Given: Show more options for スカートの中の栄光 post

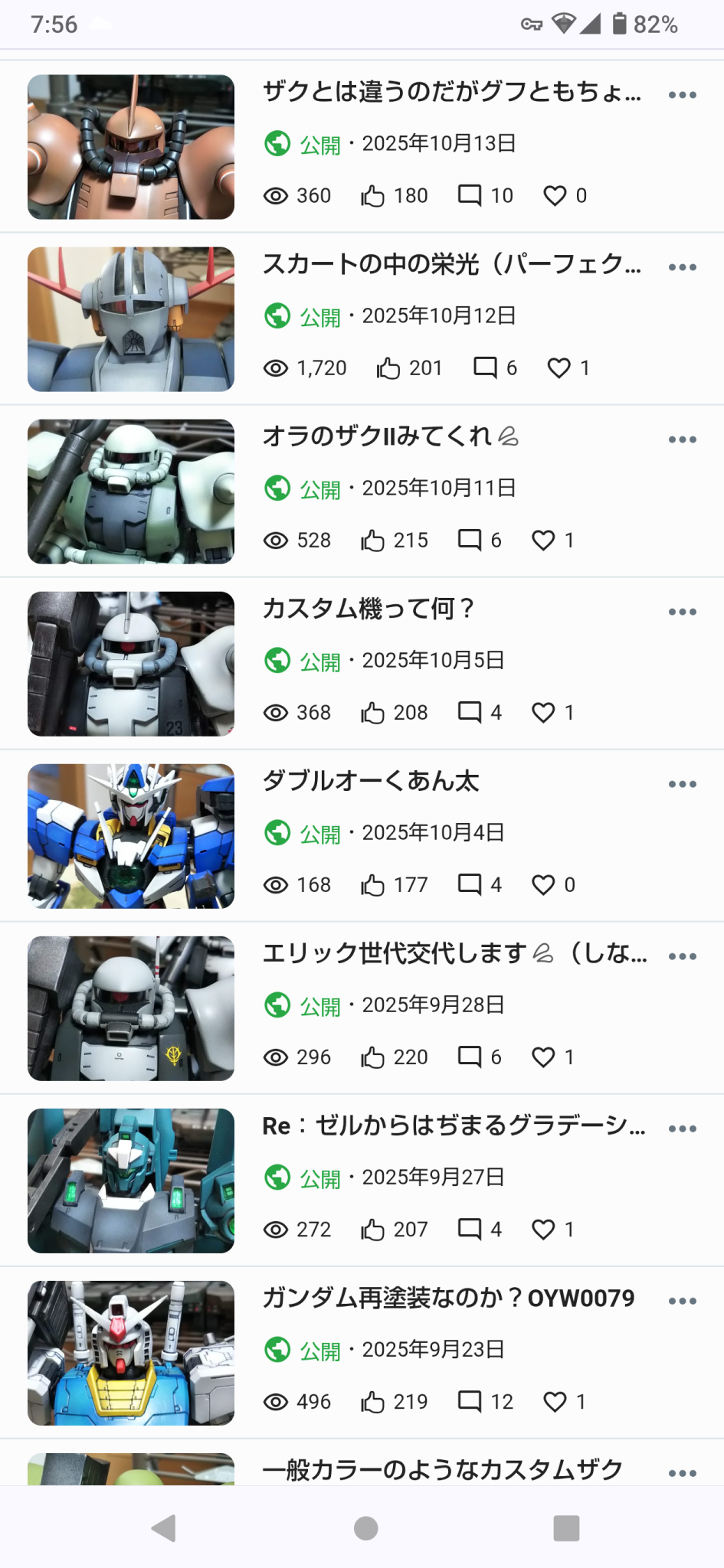Looking at the screenshot, I should [x=682, y=267].
